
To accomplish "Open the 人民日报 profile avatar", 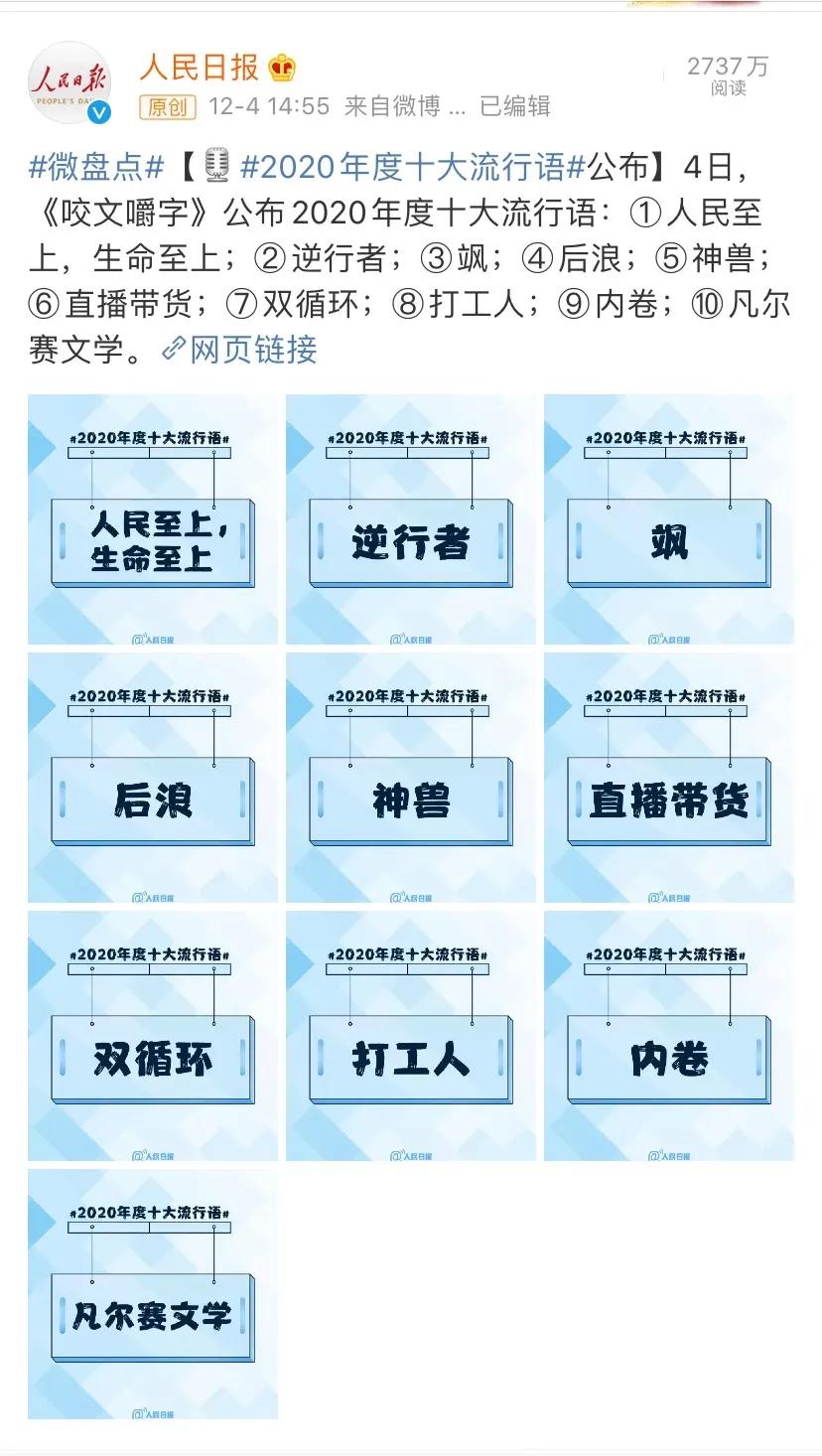I will coord(69,82).
